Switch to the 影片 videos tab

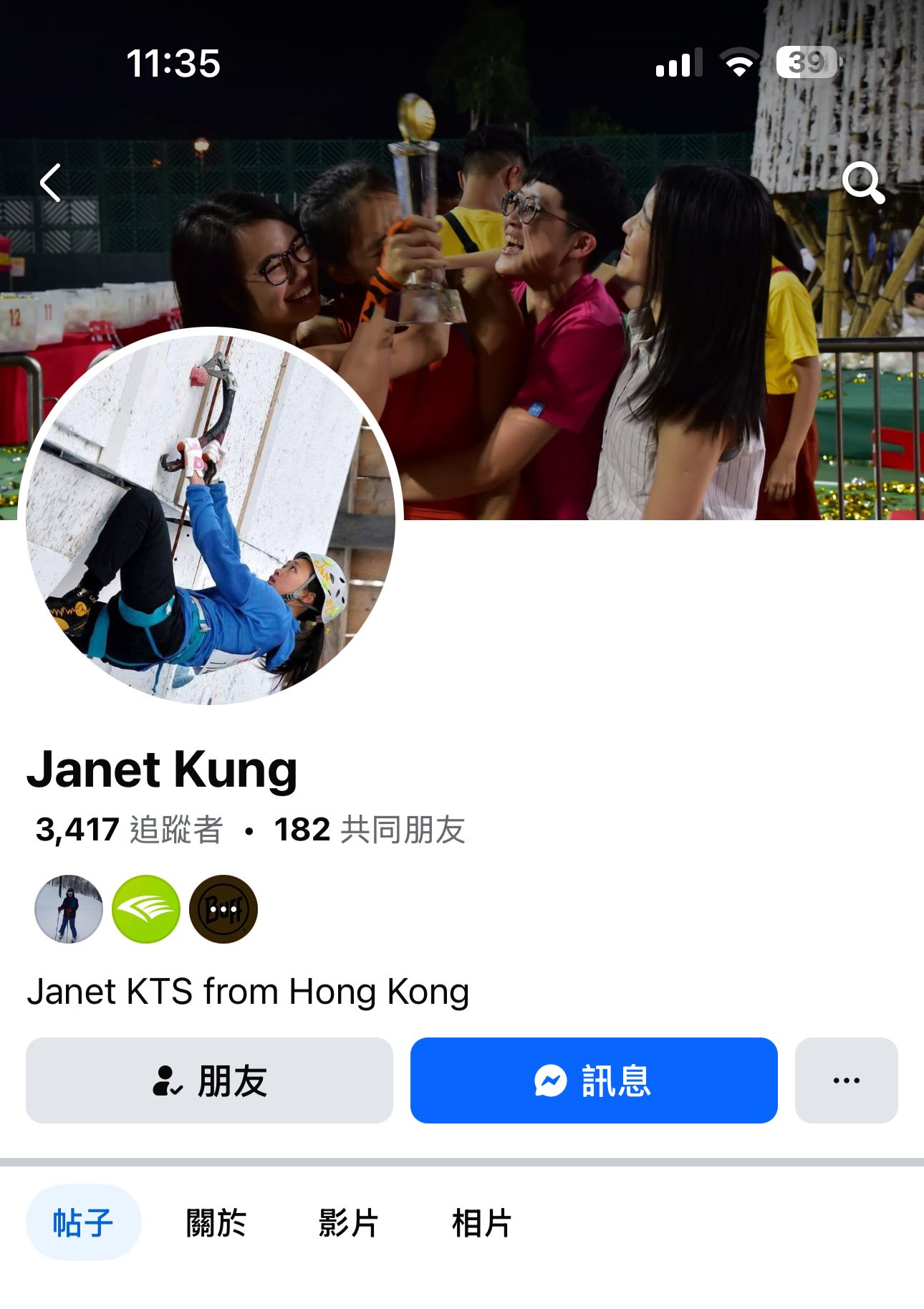348,1222
